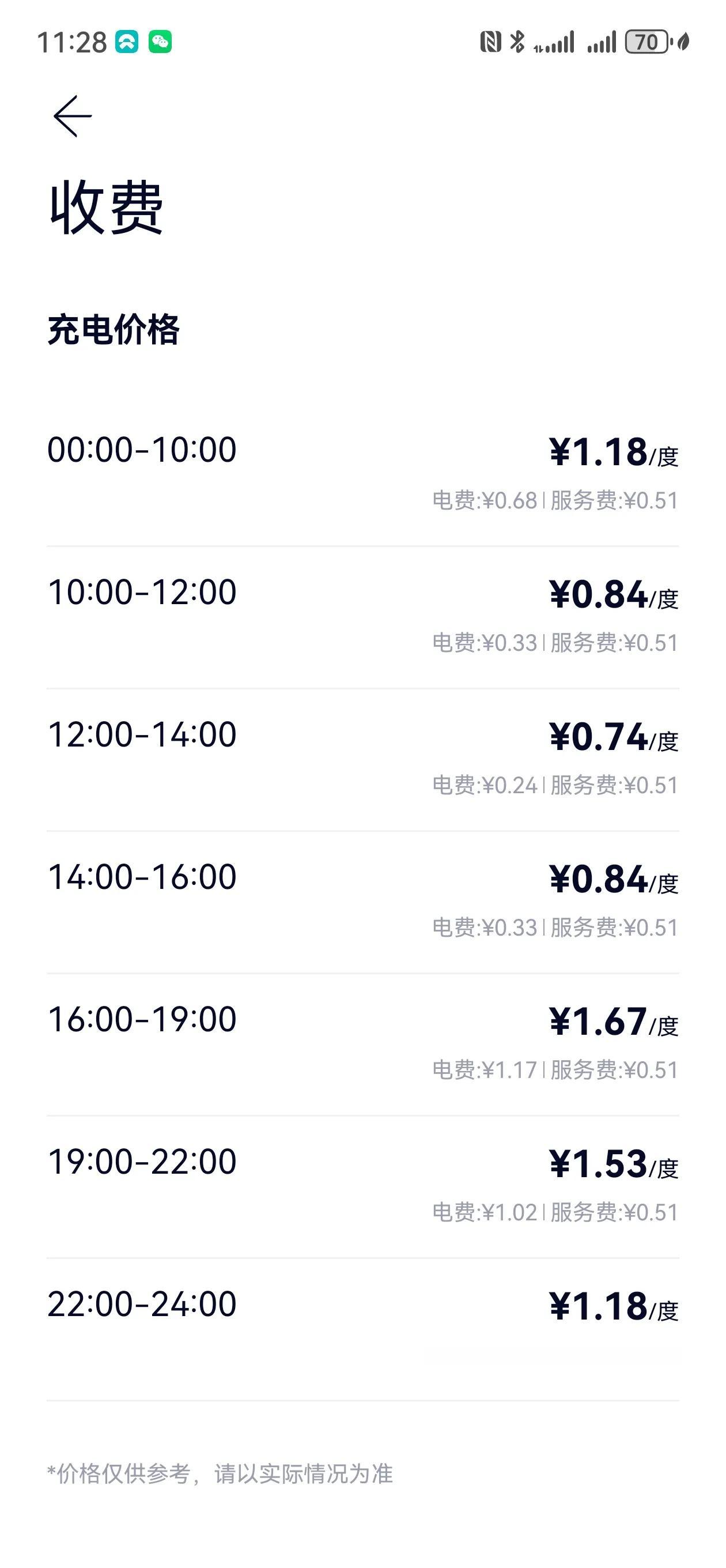This screenshot has height=1568, width=726.
Task: Go back from the 收费 page
Action: tap(73, 116)
